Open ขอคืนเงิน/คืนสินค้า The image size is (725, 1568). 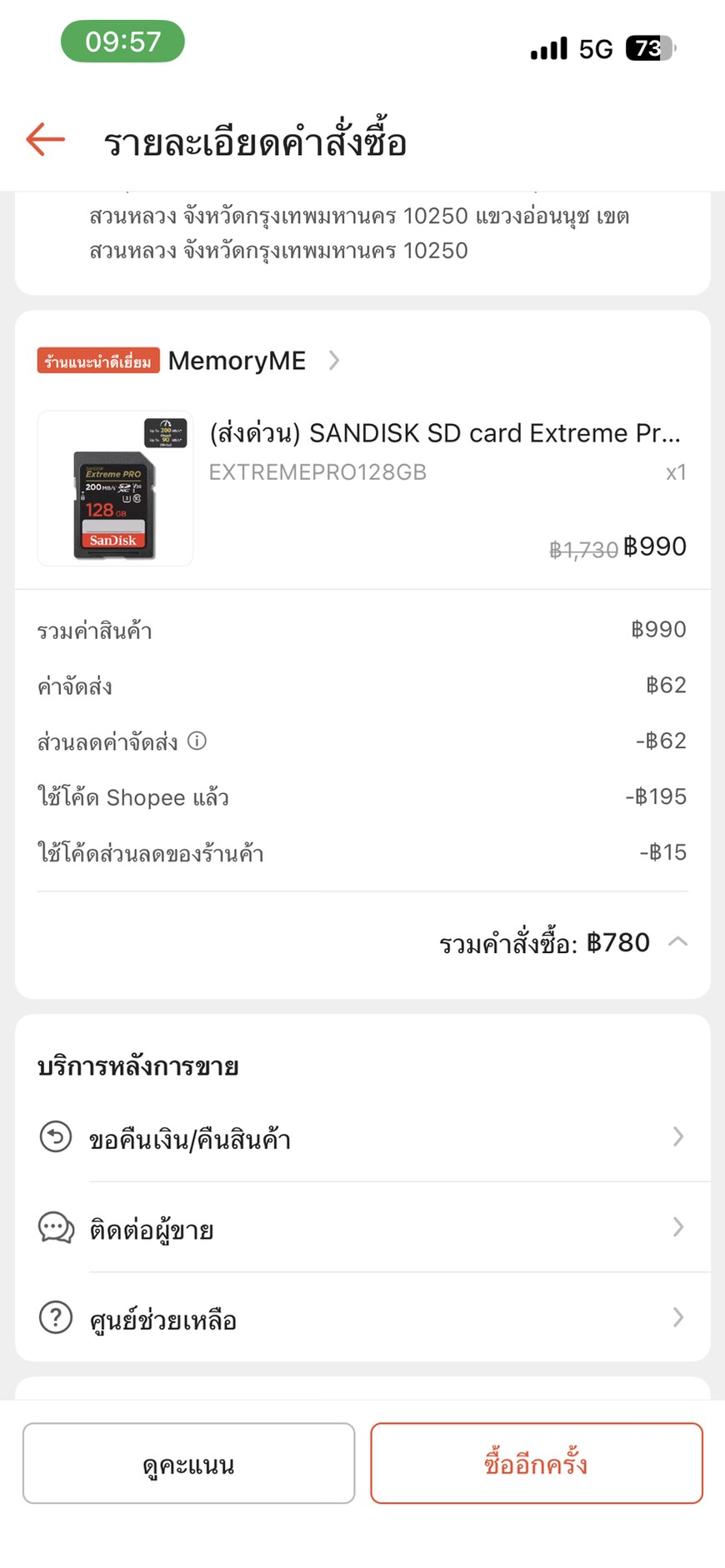362,1137
